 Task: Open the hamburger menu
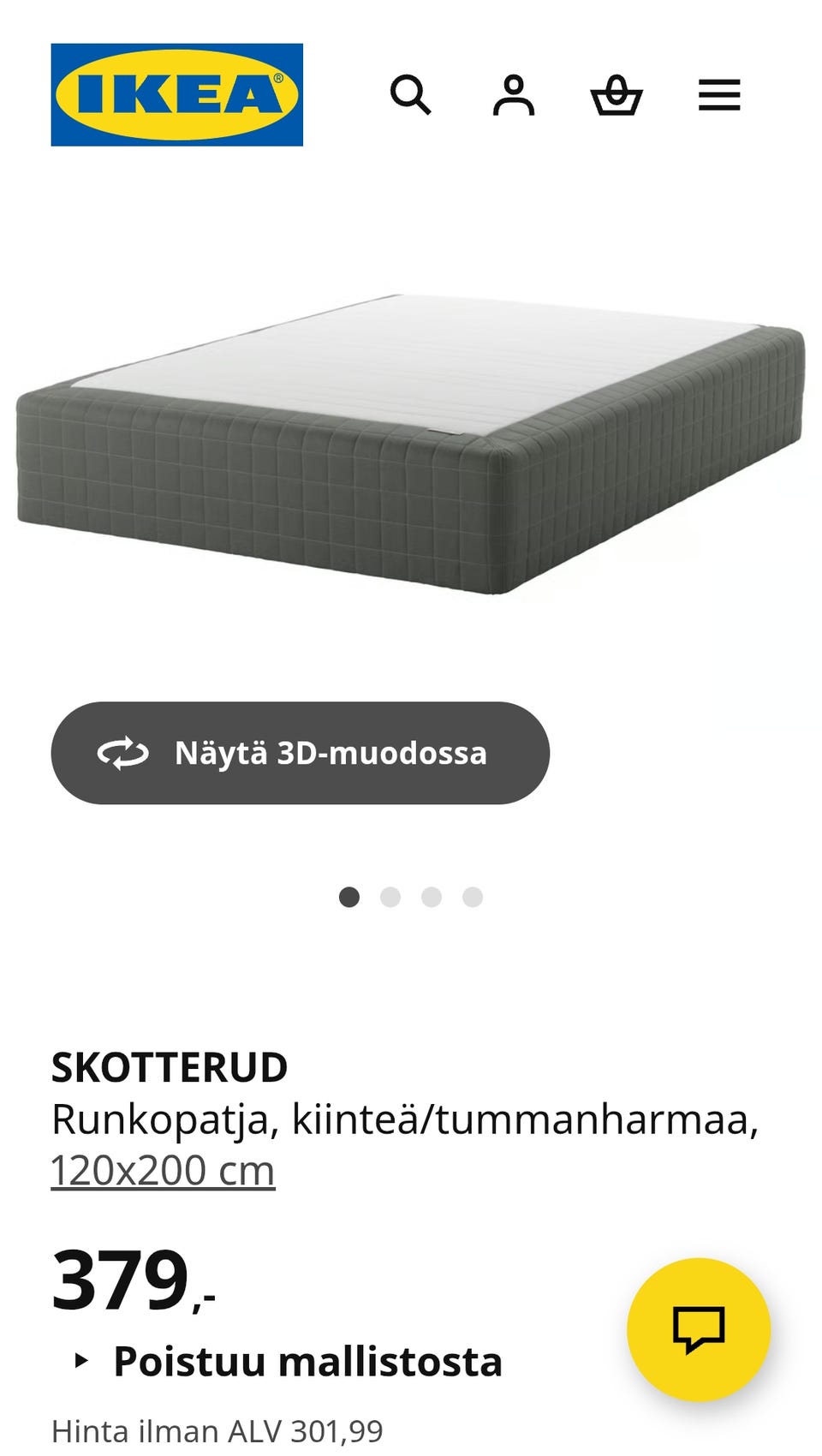pyautogui.click(x=719, y=95)
